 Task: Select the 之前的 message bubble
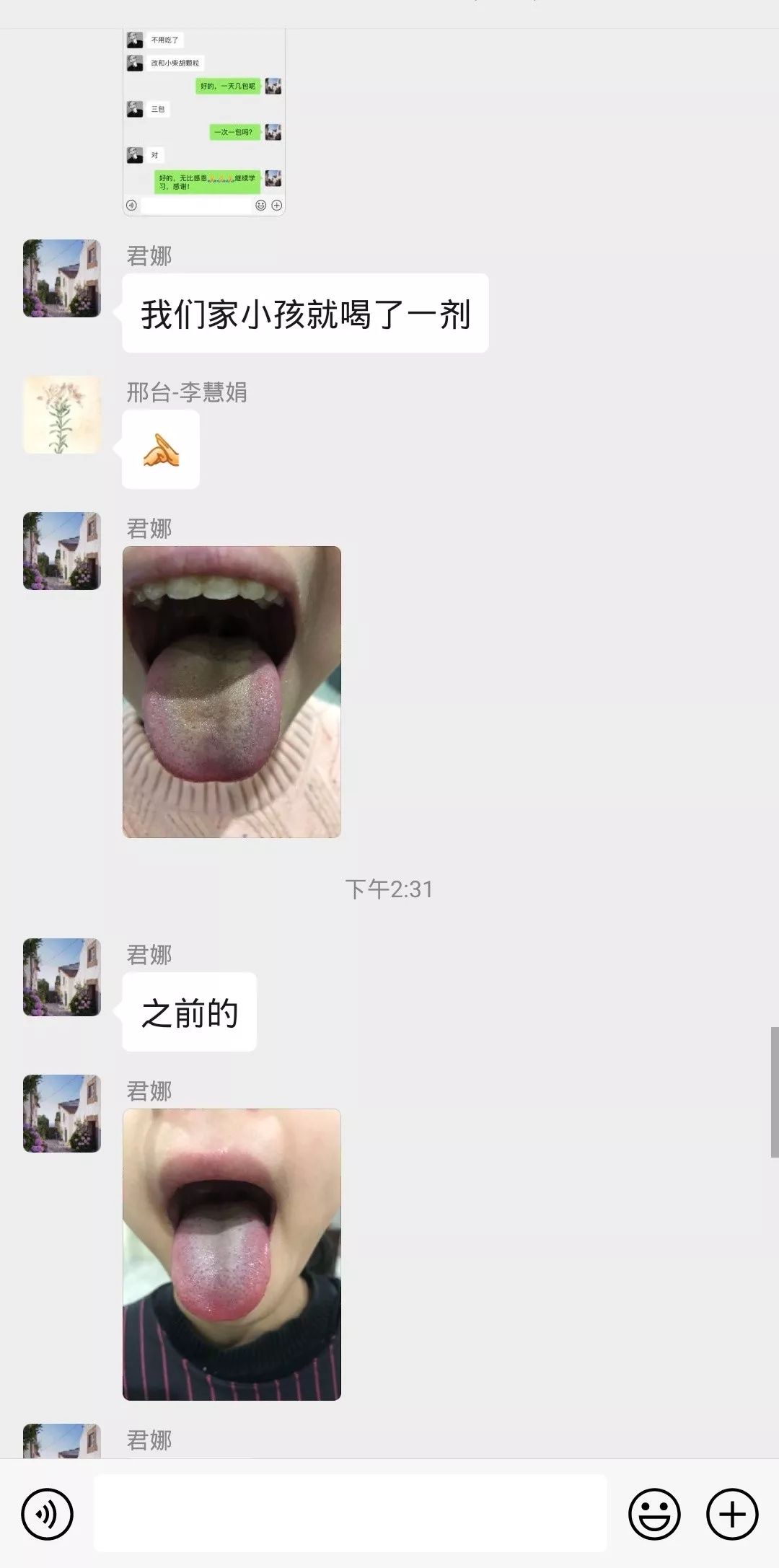tap(189, 1011)
